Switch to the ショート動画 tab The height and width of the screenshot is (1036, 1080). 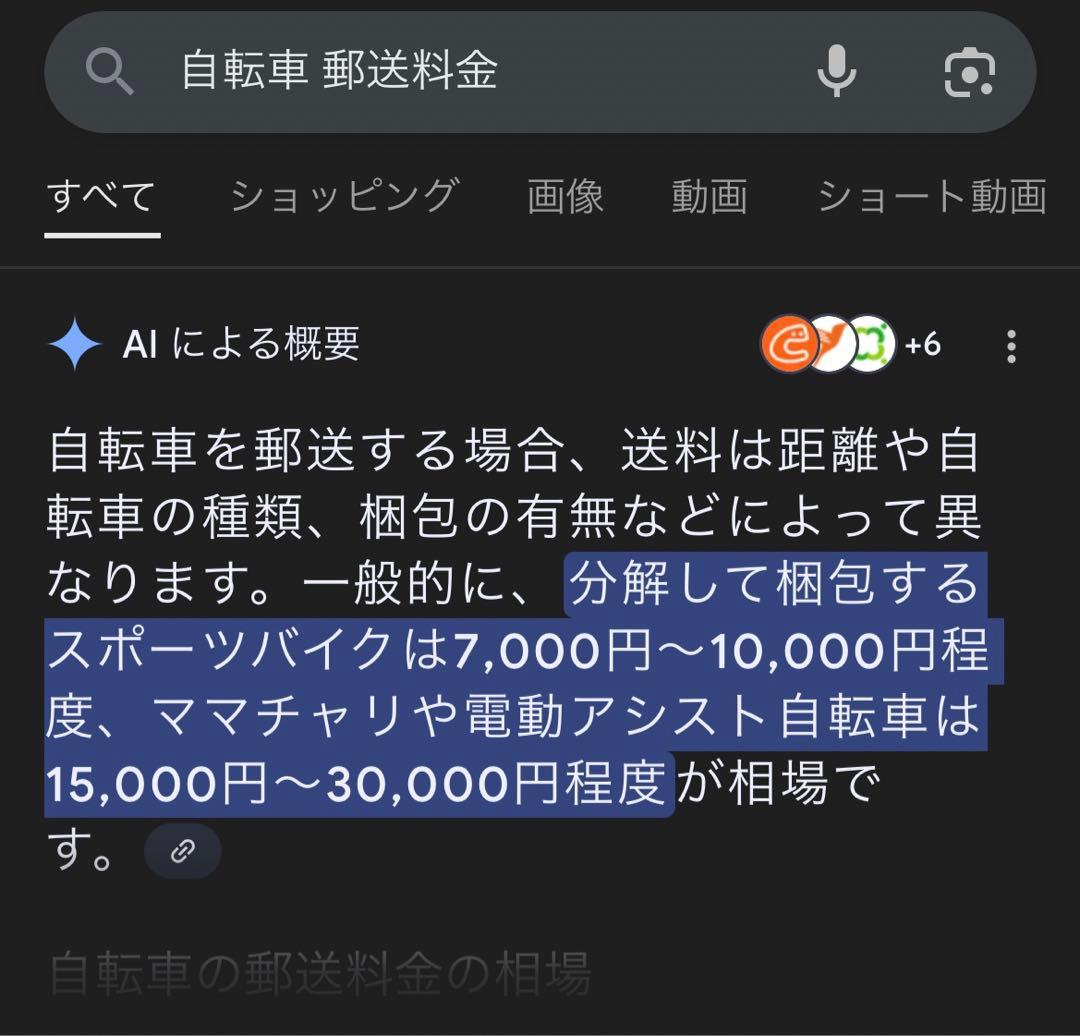tap(931, 196)
